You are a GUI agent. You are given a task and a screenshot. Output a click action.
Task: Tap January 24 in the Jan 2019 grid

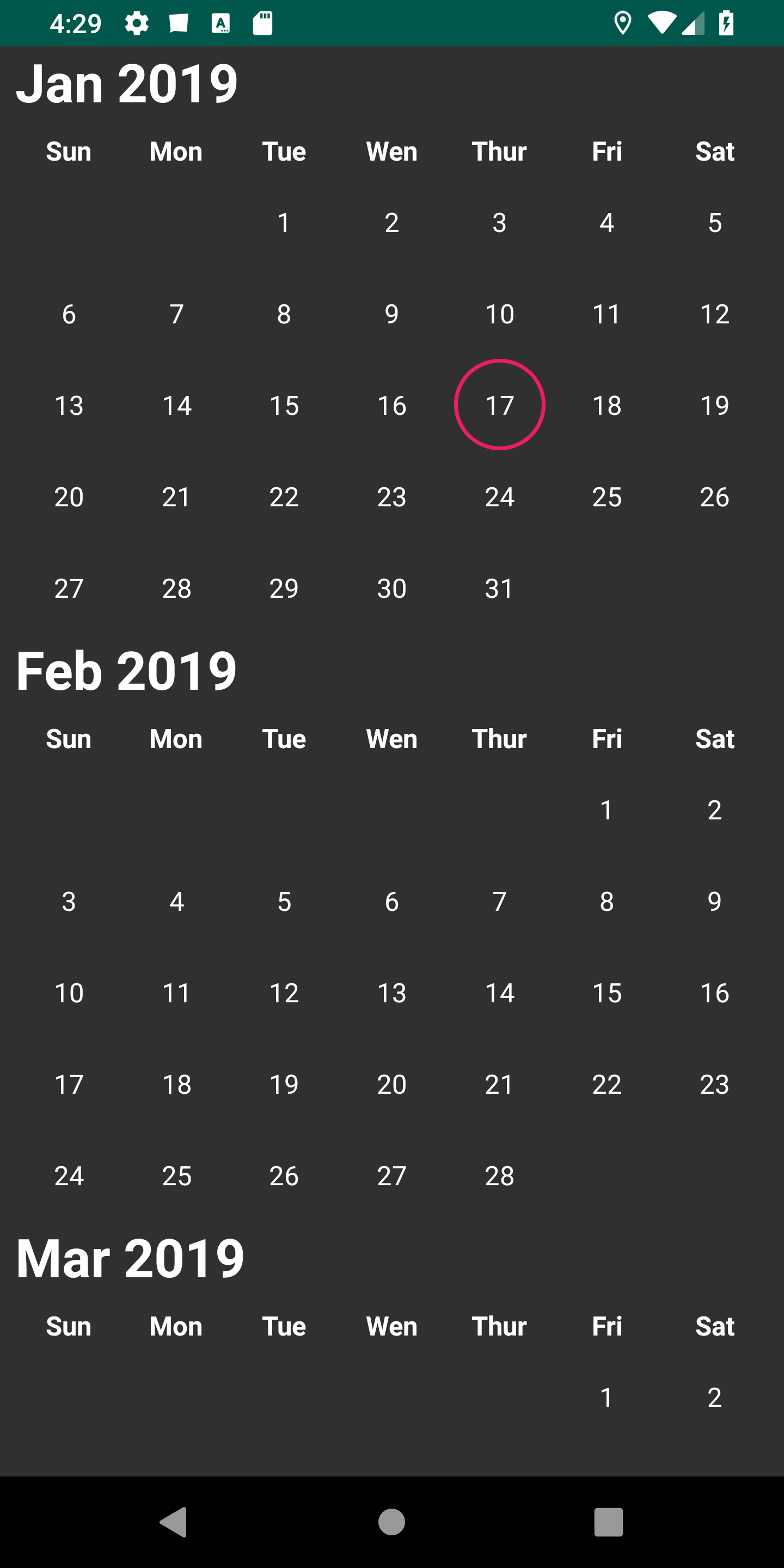coord(499,497)
